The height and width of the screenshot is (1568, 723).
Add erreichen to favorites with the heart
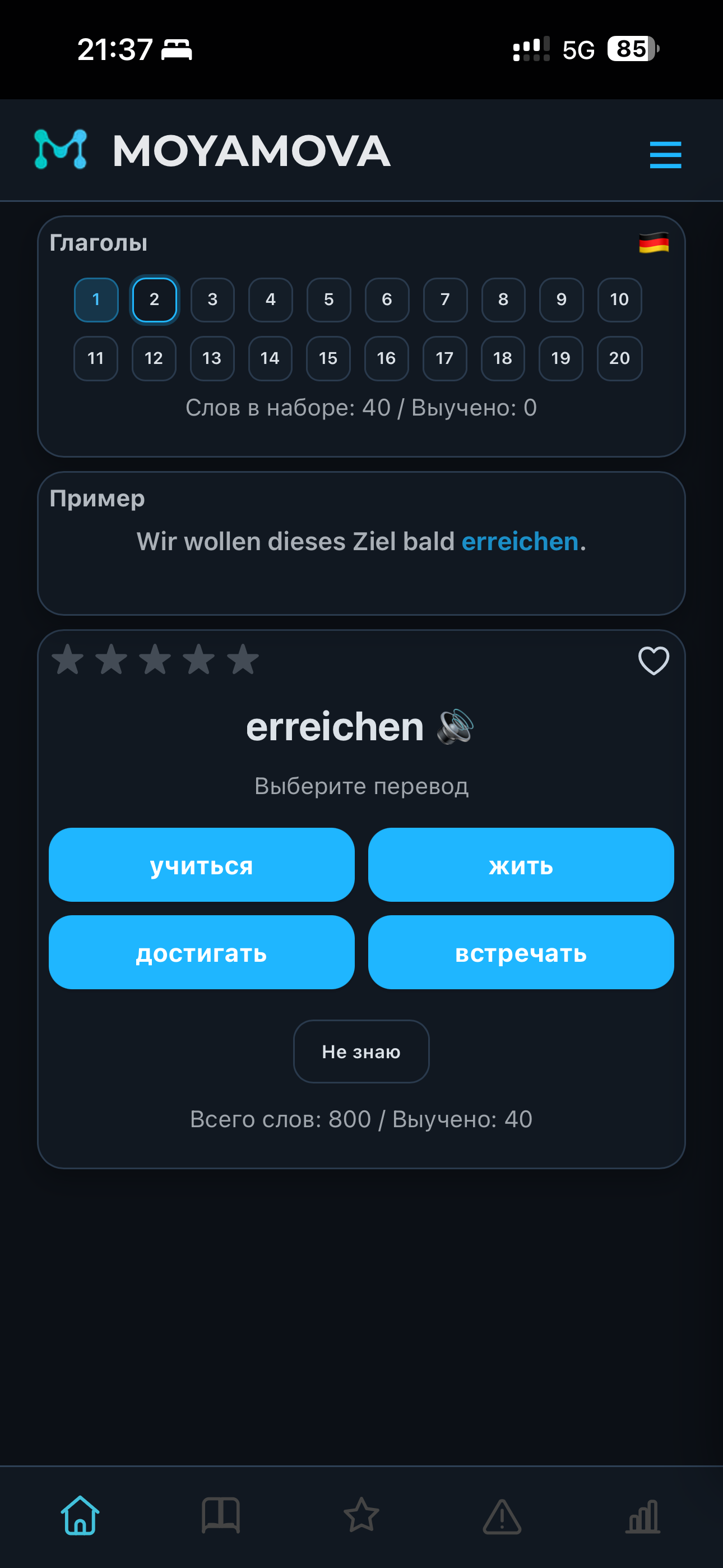click(x=653, y=661)
